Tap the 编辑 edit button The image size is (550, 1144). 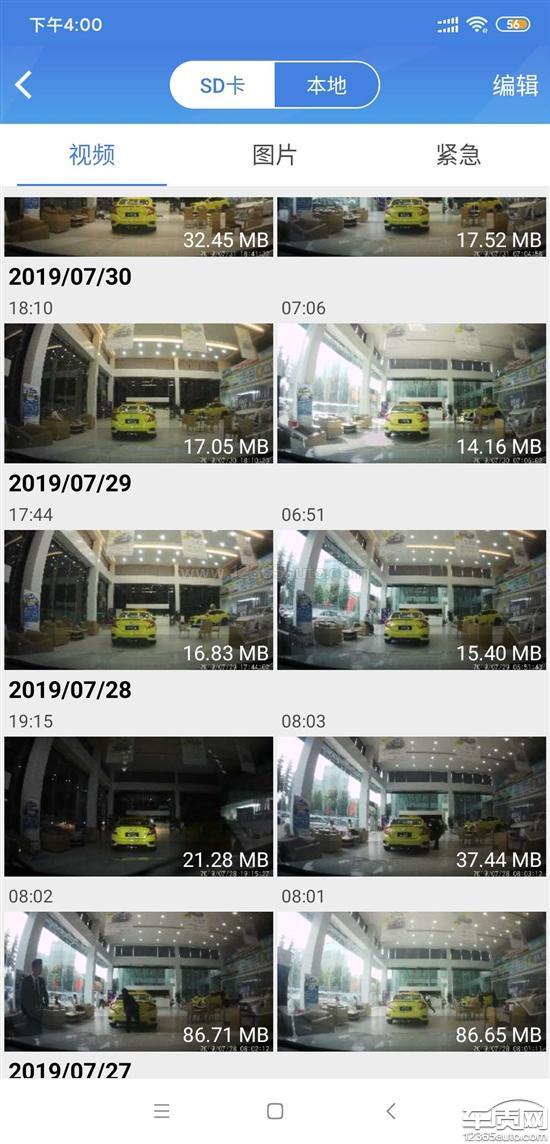(x=516, y=85)
